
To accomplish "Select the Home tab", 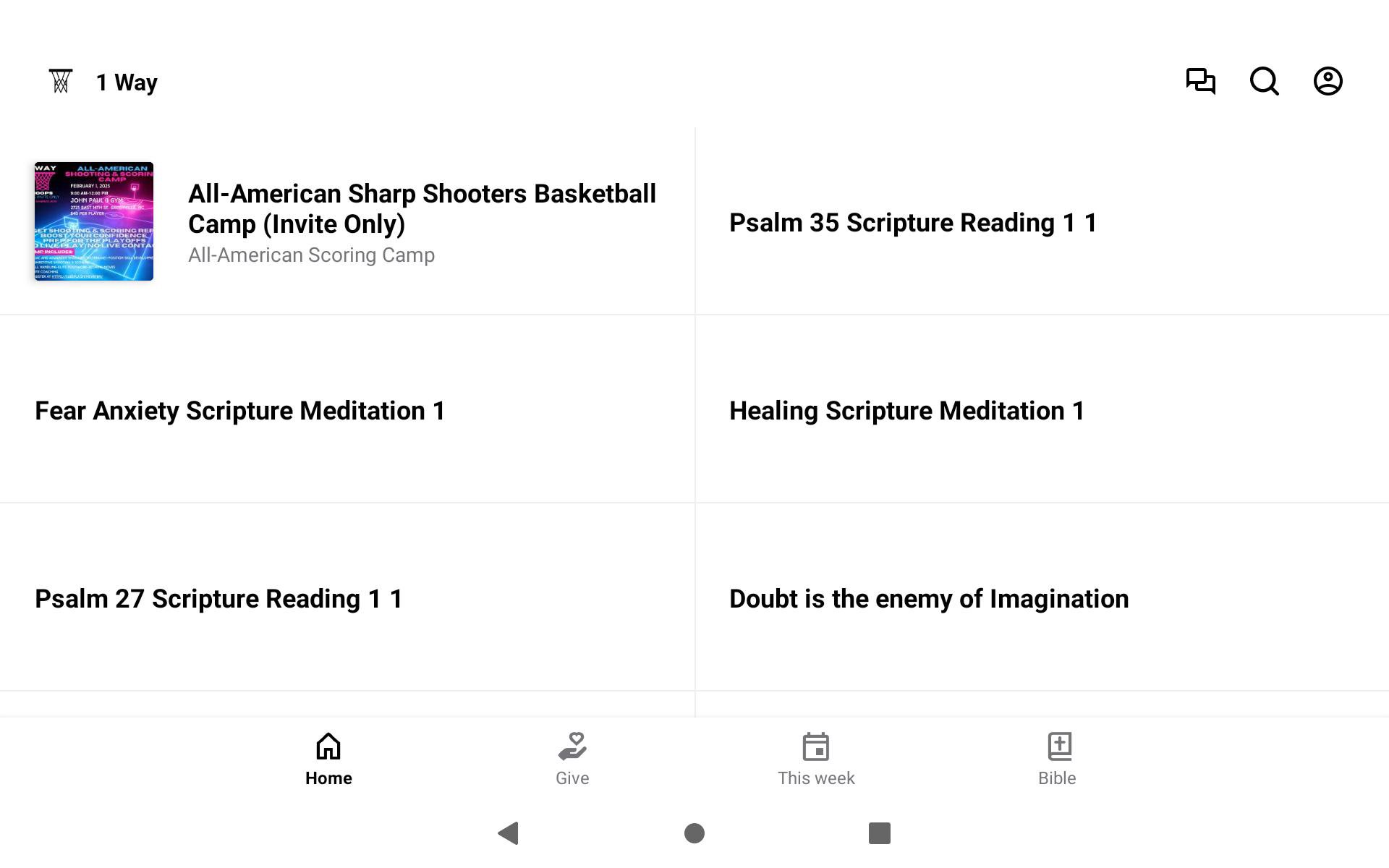I will point(328,759).
